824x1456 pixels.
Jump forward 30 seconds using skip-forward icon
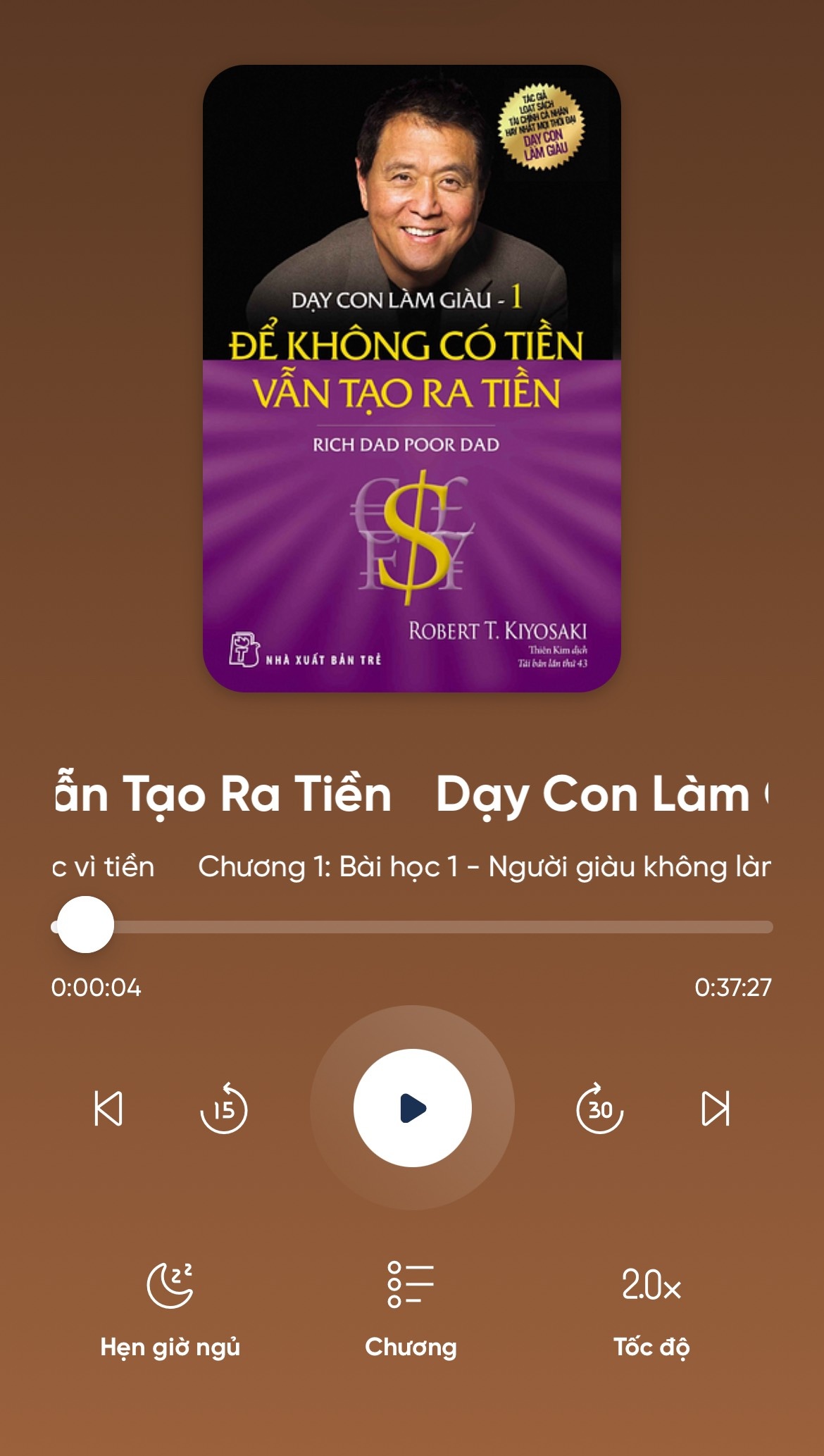point(600,1106)
